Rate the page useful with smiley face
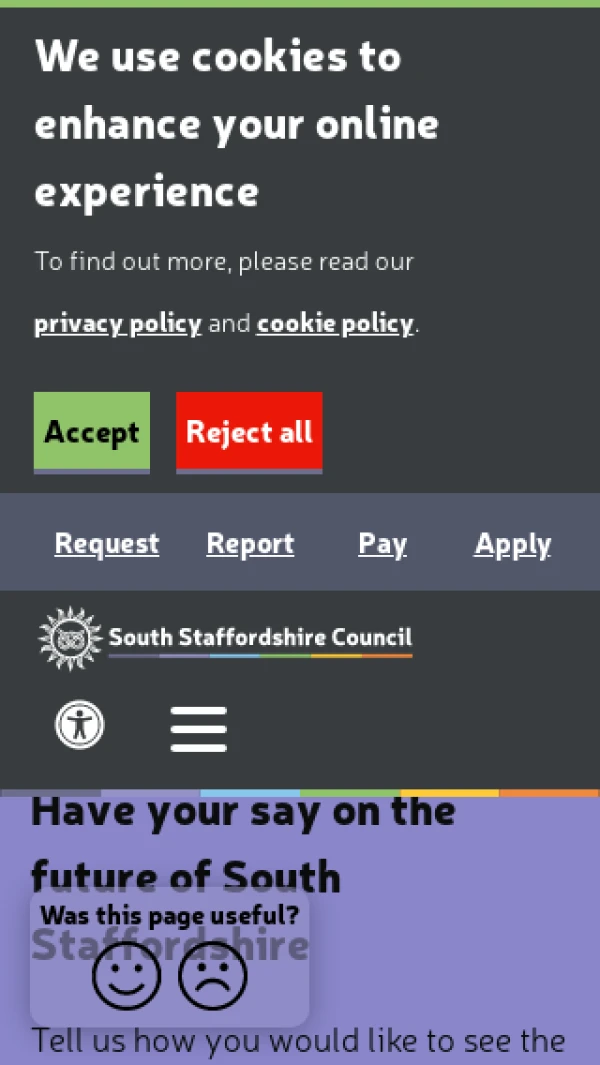 [x=126, y=975]
